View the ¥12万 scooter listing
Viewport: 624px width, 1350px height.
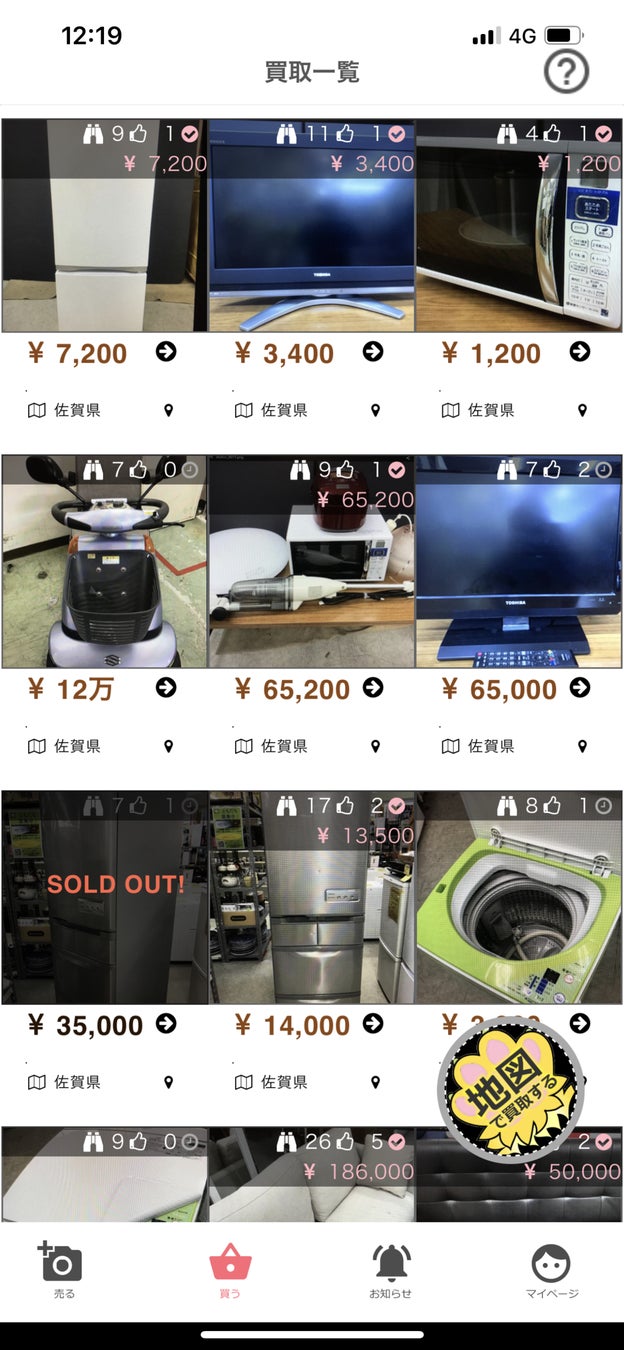click(104, 562)
